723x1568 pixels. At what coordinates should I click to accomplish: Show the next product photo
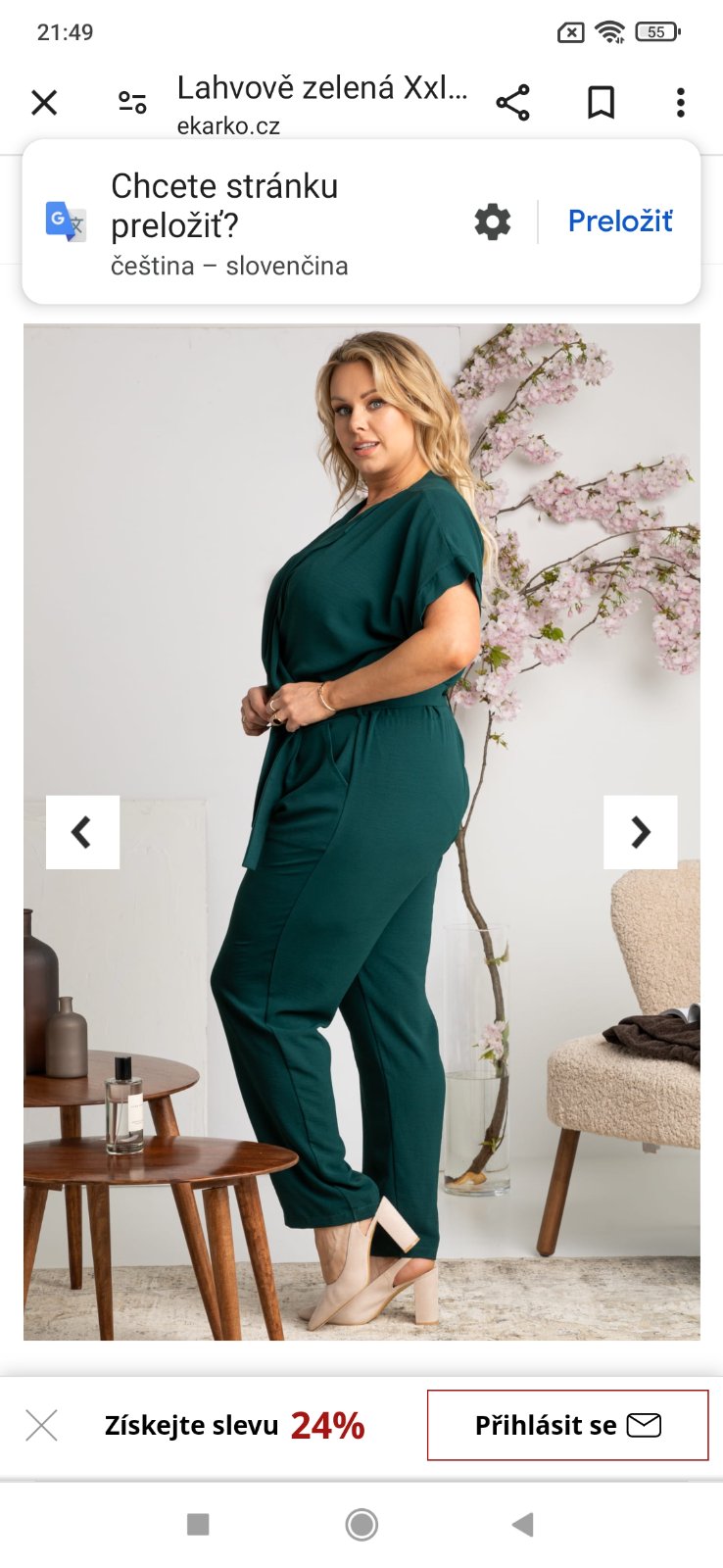click(x=640, y=832)
